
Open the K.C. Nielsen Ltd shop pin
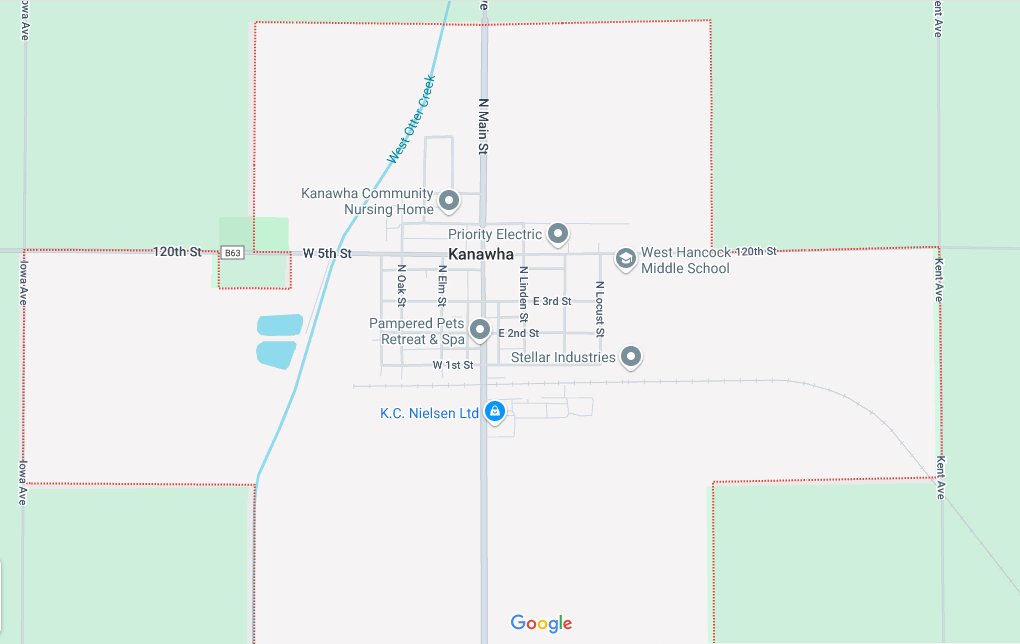494,410
